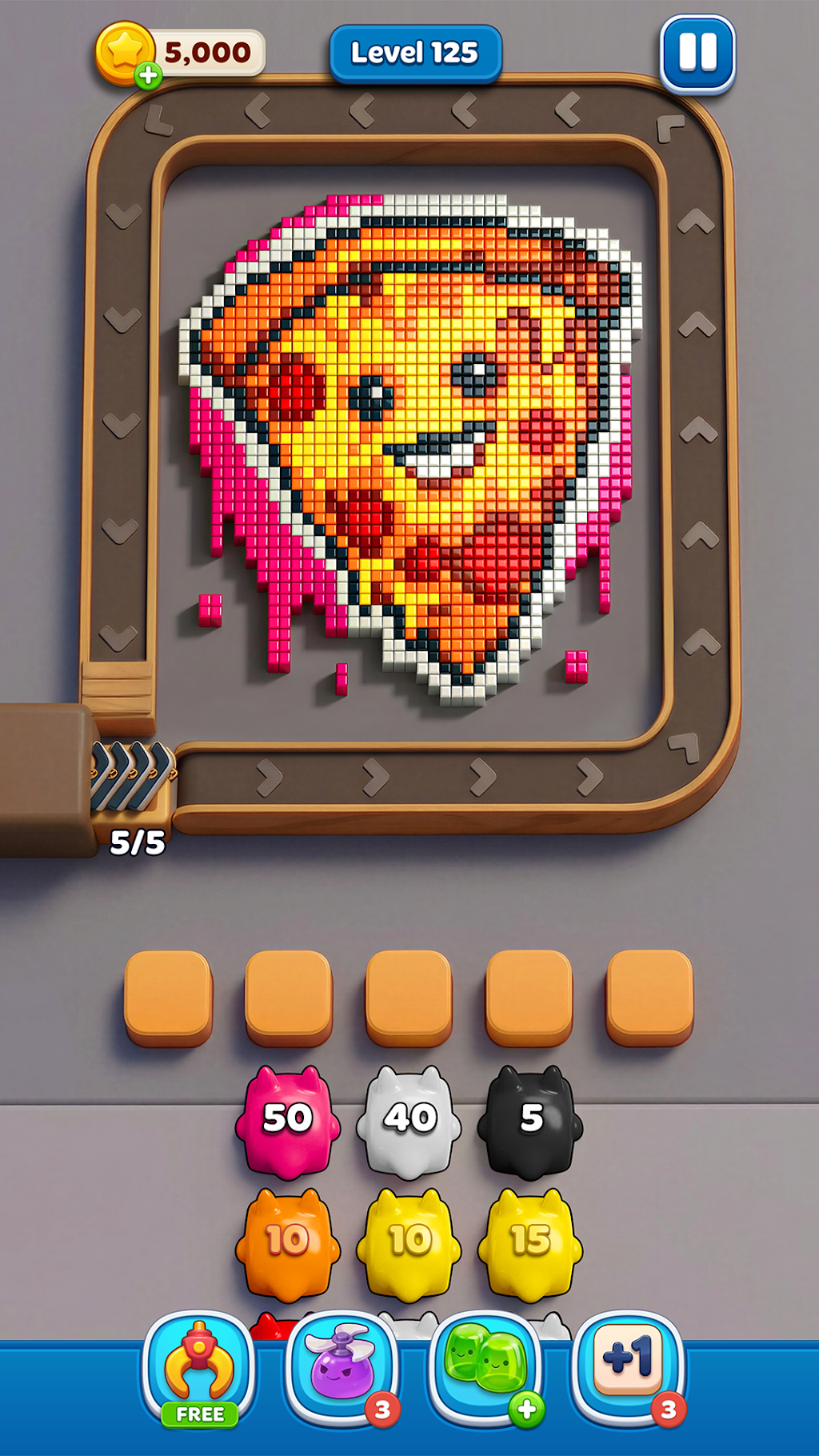The height and width of the screenshot is (1456, 819).
Task: Add more coins with plus icon
Action: point(148,76)
